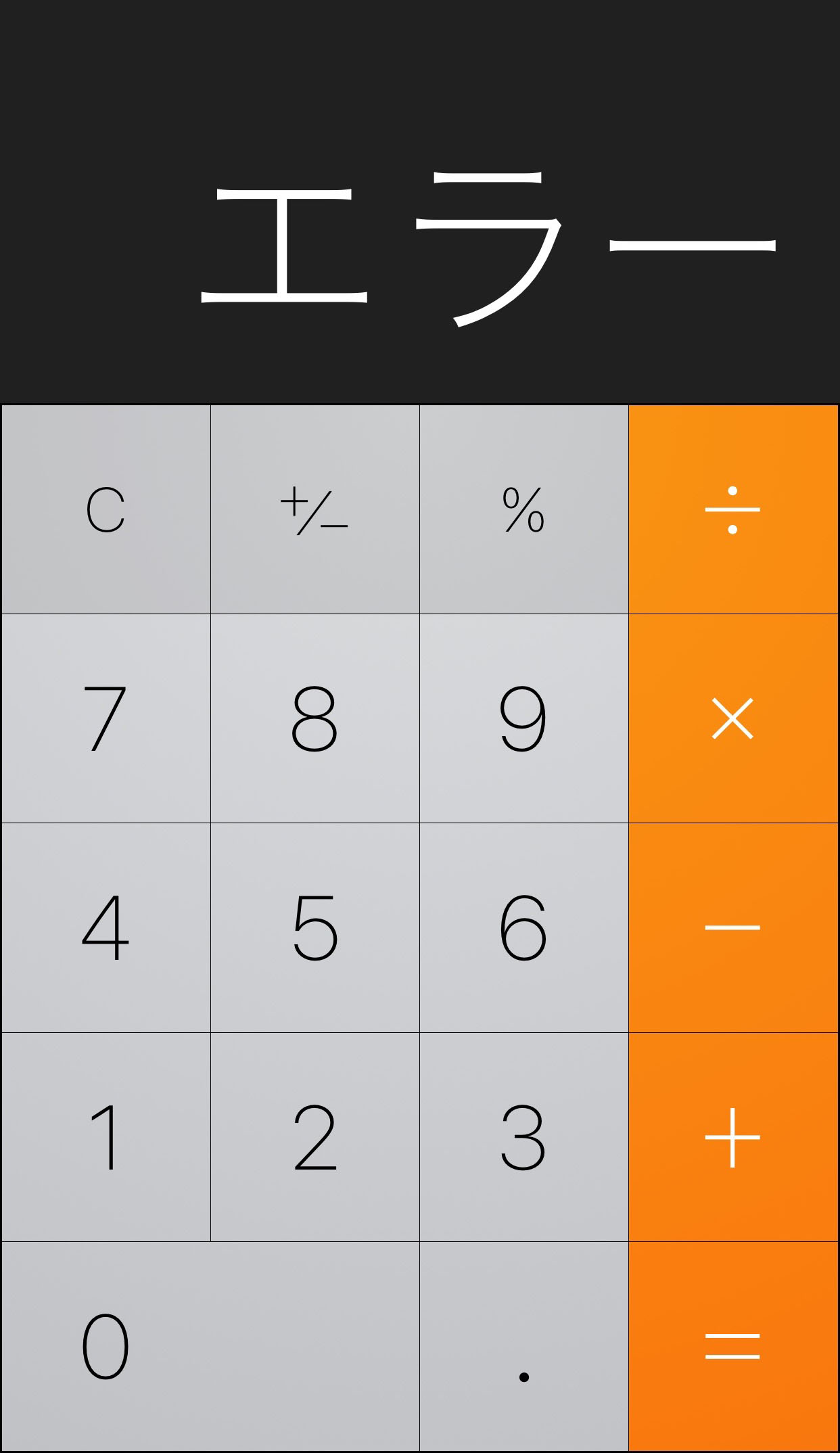Enter the digit 4
The image size is (840, 1453).
[x=106, y=927]
